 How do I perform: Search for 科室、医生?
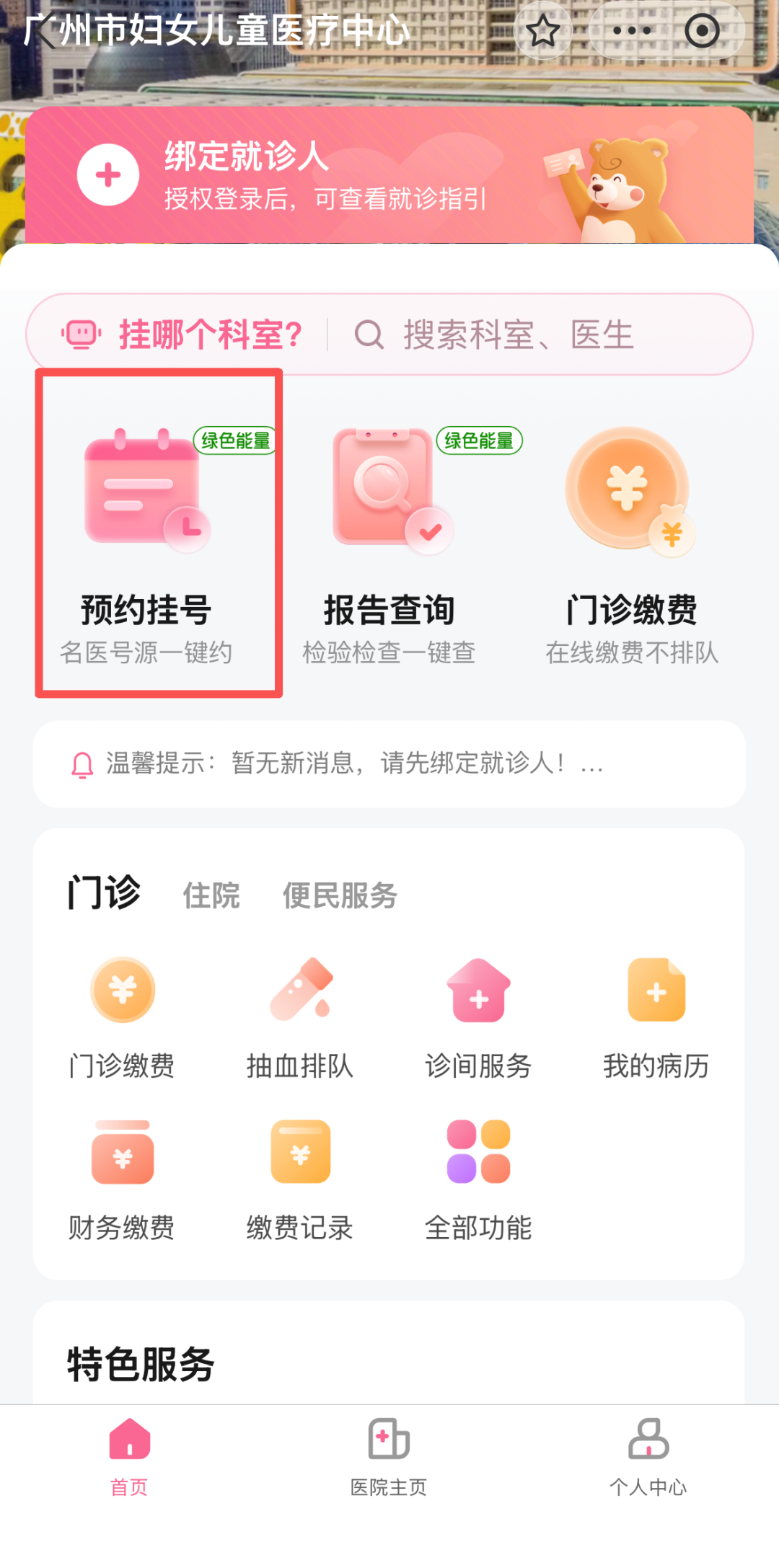point(518,335)
